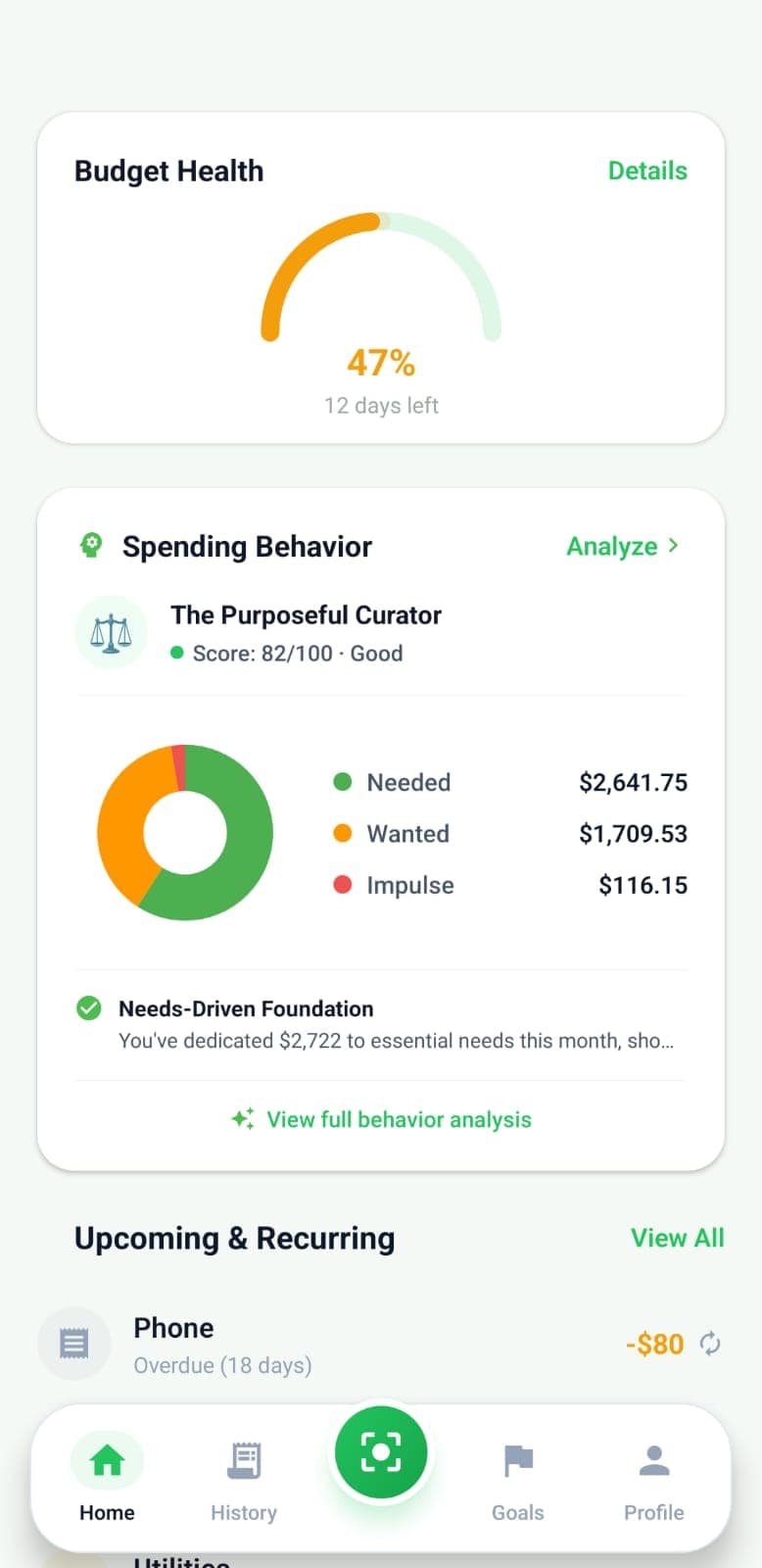Open the spending behavior brain icon
The height and width of the screenshot is (1568, 762).
[91, 546]
